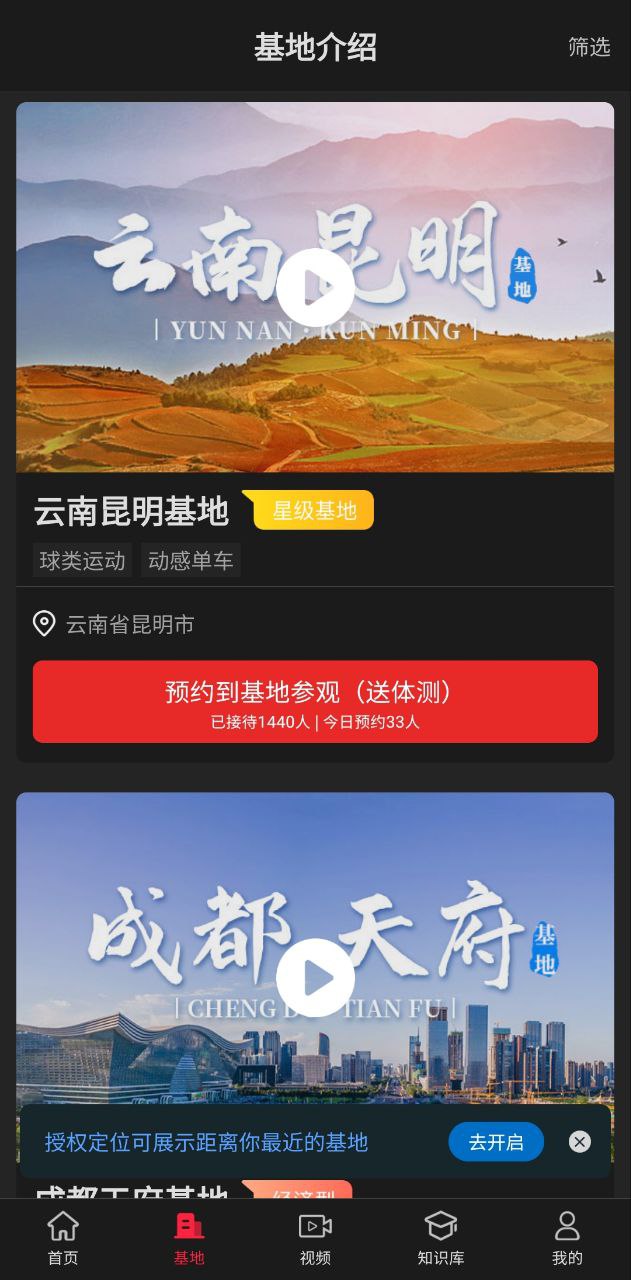The height and width of the screenshot is (1280, 631).
Task: Open the 知识库 tab
Action: (441, 1238)
